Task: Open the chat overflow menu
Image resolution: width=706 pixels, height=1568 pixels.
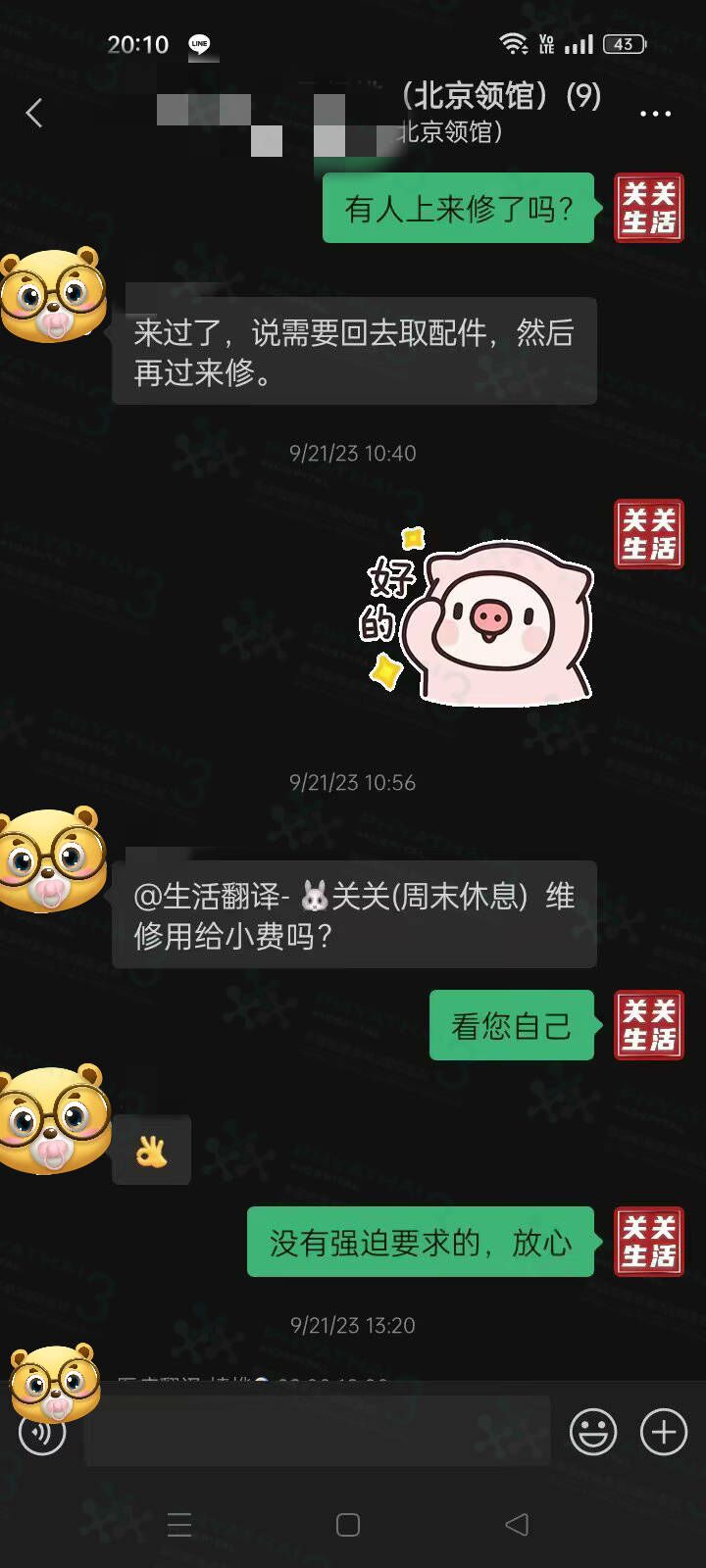Action: 655,114
